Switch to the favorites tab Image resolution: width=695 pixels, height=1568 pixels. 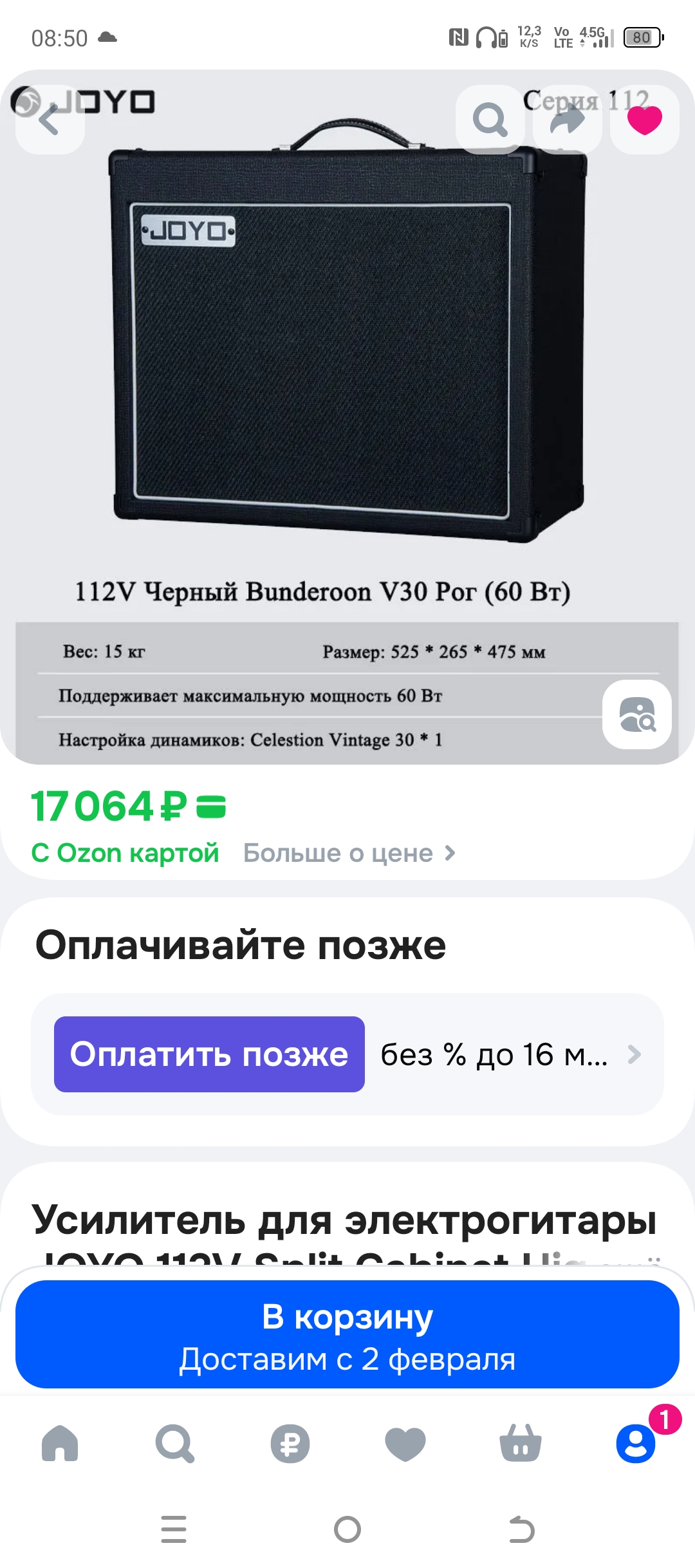pyautogui.click(x=405, y=1443)
